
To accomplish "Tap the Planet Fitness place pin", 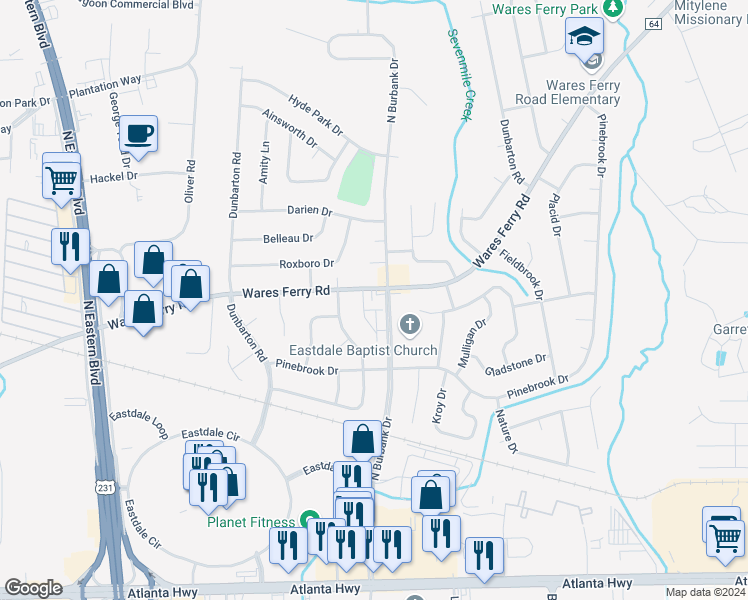I will pyautogui.click(x=310, y=518).
